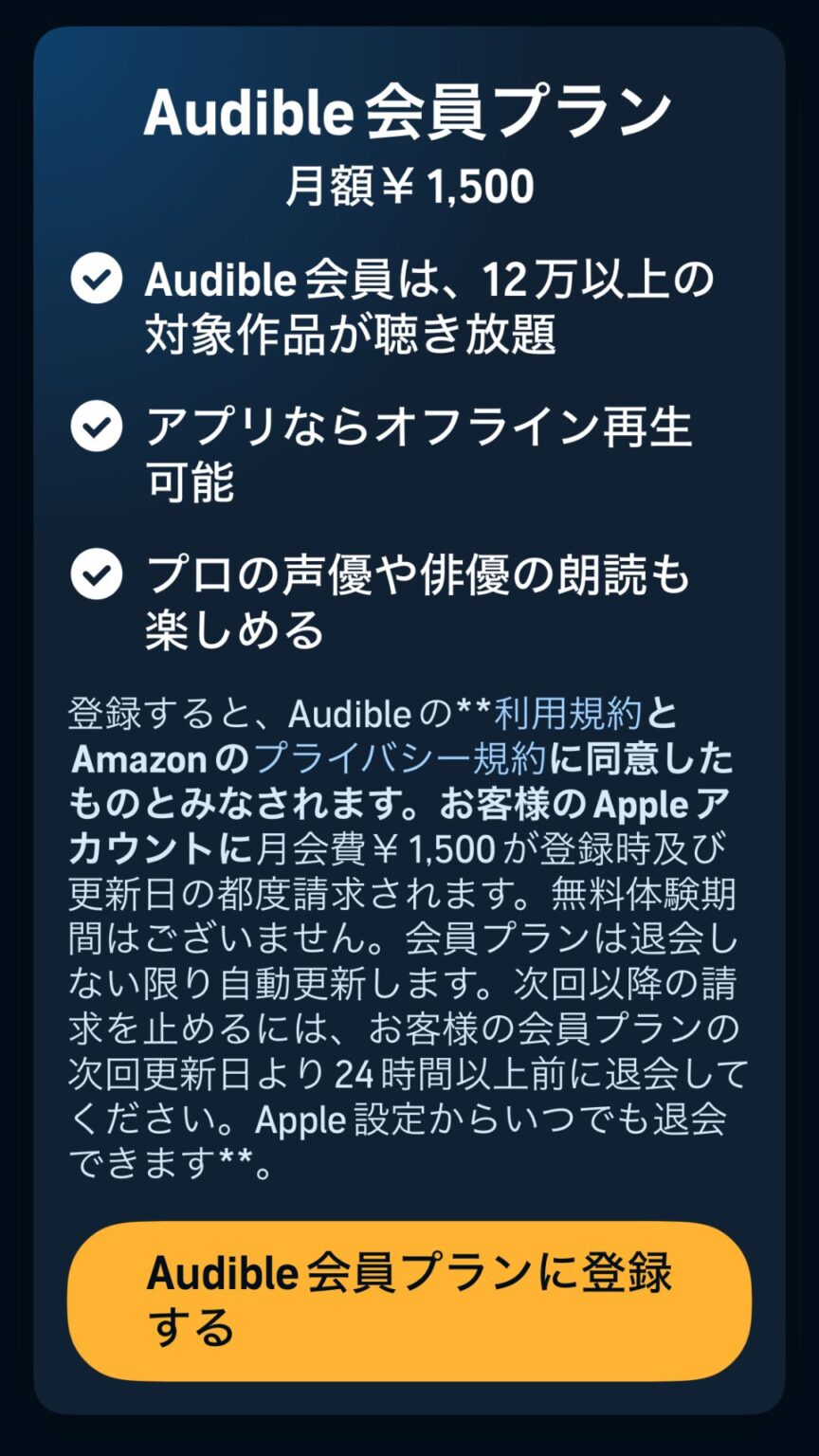Tap the orange subscription signup button
Screen dimensions: 819x1456
pyautogui.click(x=409, y=1301)
